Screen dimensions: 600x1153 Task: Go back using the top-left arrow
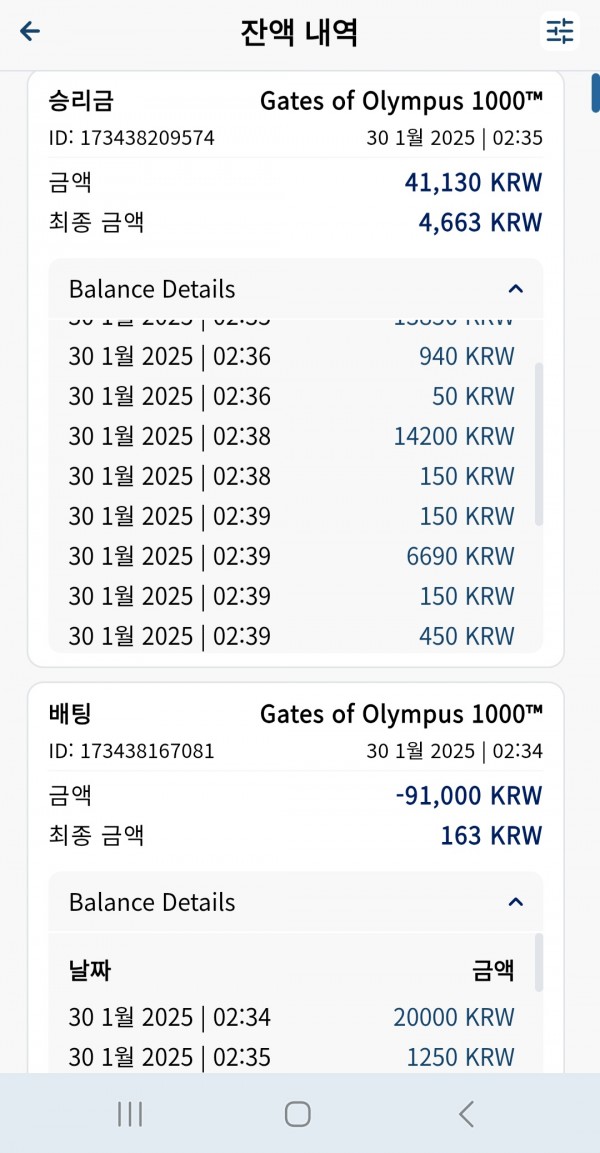pos(29,31)
